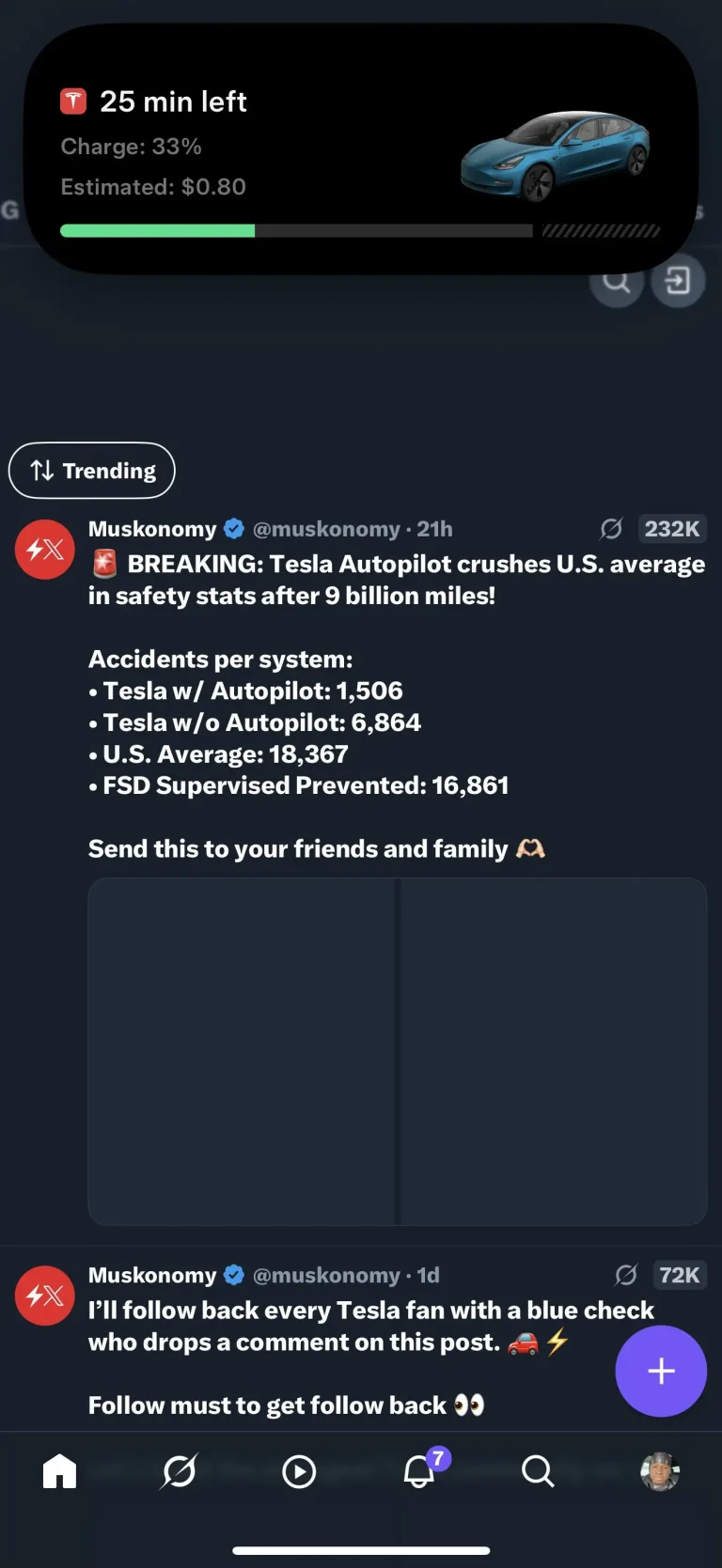
Task: Tap Grok icon on the 21h Muskonomy post
Action: 611,529
